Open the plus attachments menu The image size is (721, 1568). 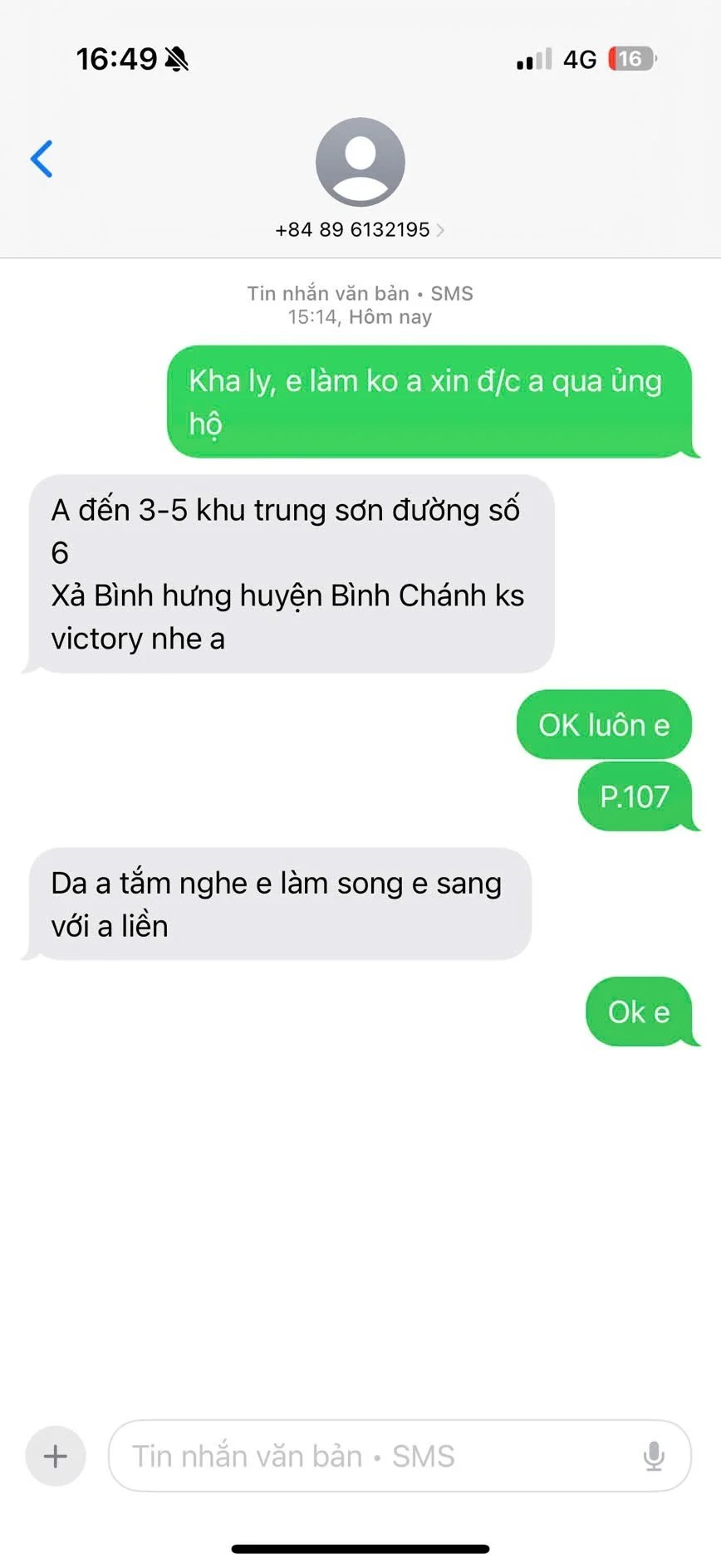click(56, 1456)
